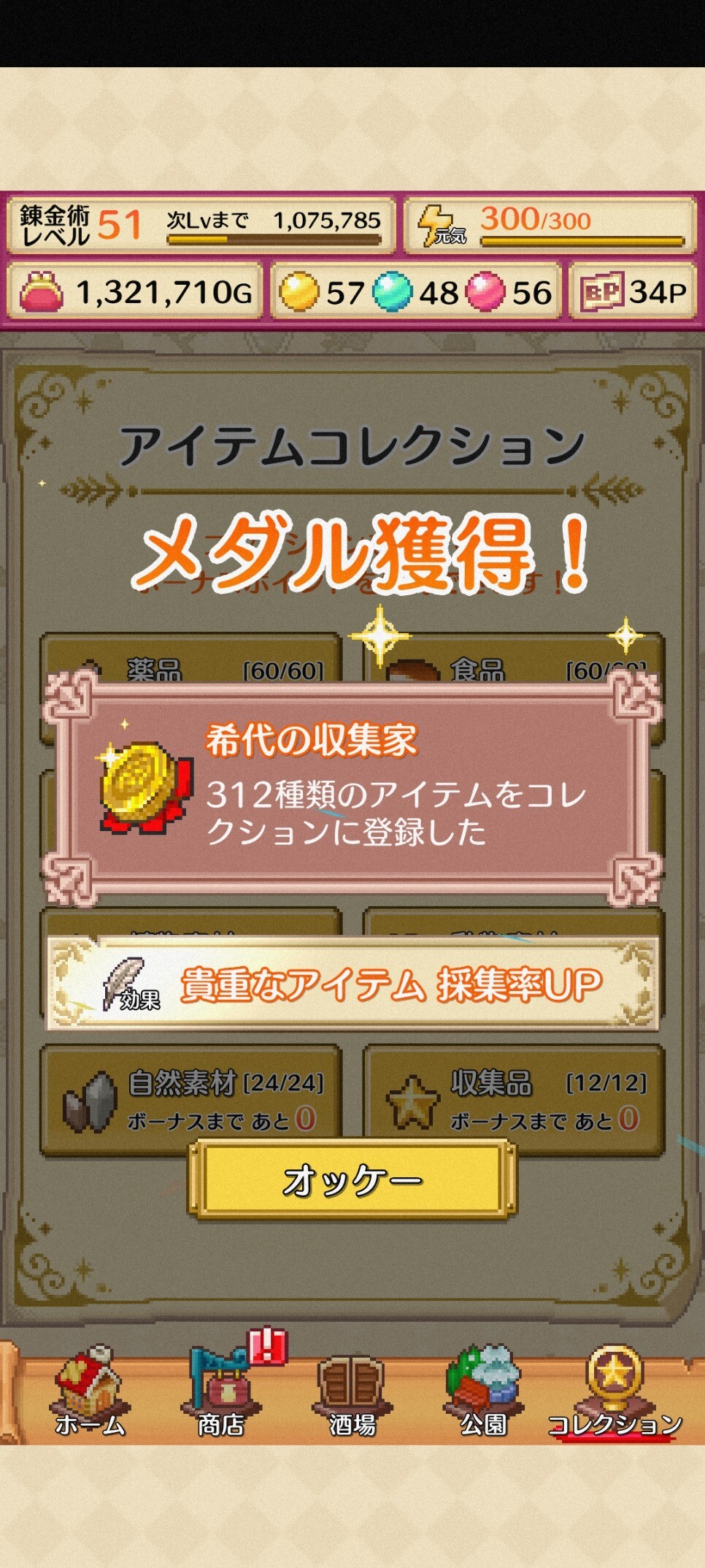Open the 商店 shop tab

[221, 1392]
